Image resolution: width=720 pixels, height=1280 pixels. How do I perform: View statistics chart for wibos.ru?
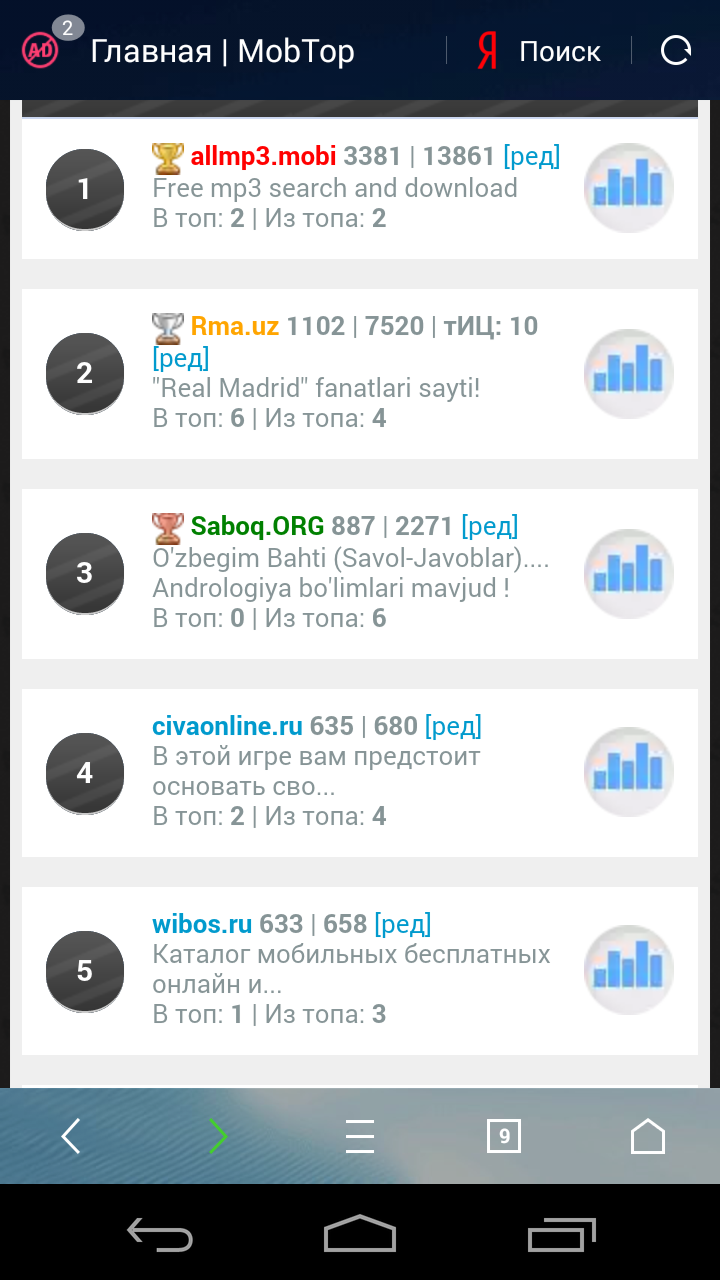tap(628, 970)
